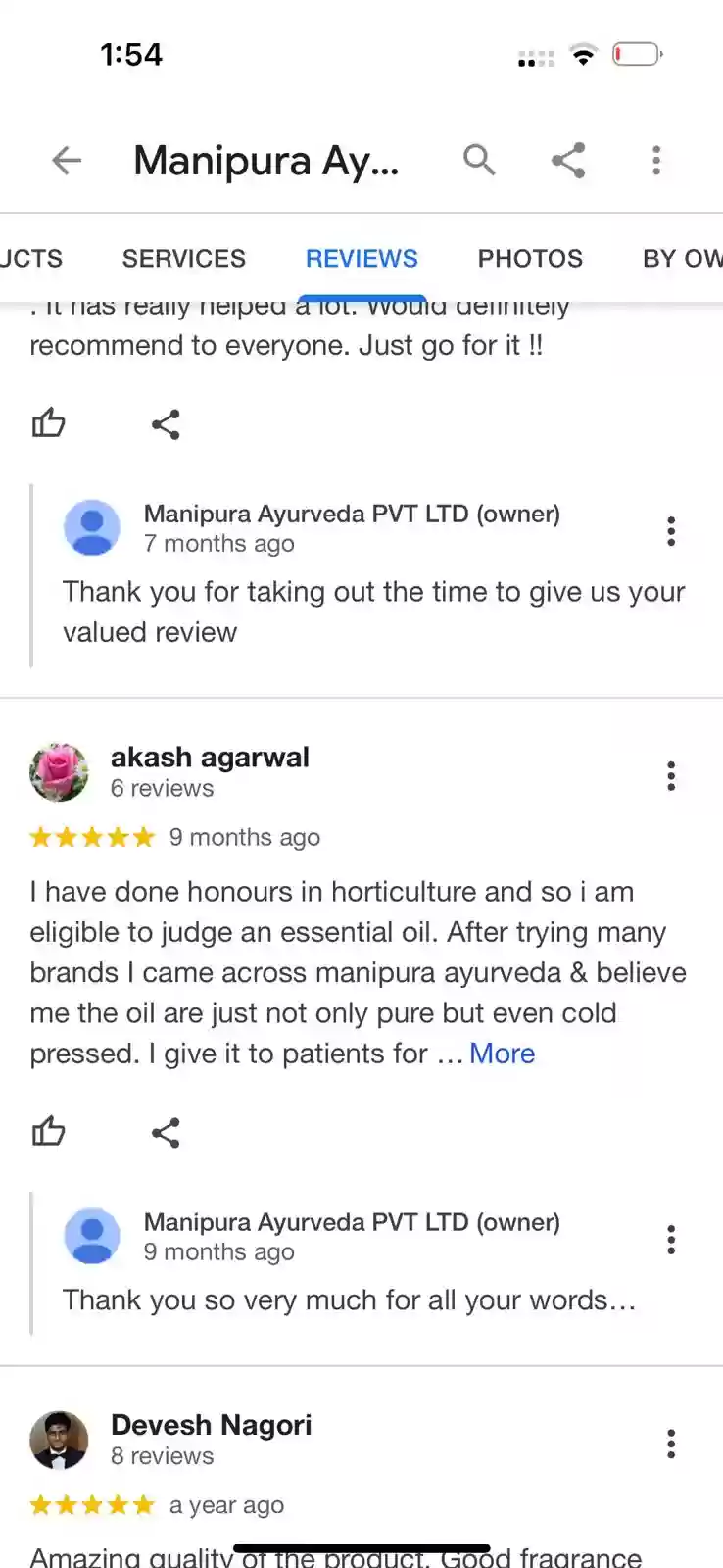Share the review above the 7 months ago reply
Image resolution: width=723 pixels, height=1568 pixels.
[x=166, y=424]
